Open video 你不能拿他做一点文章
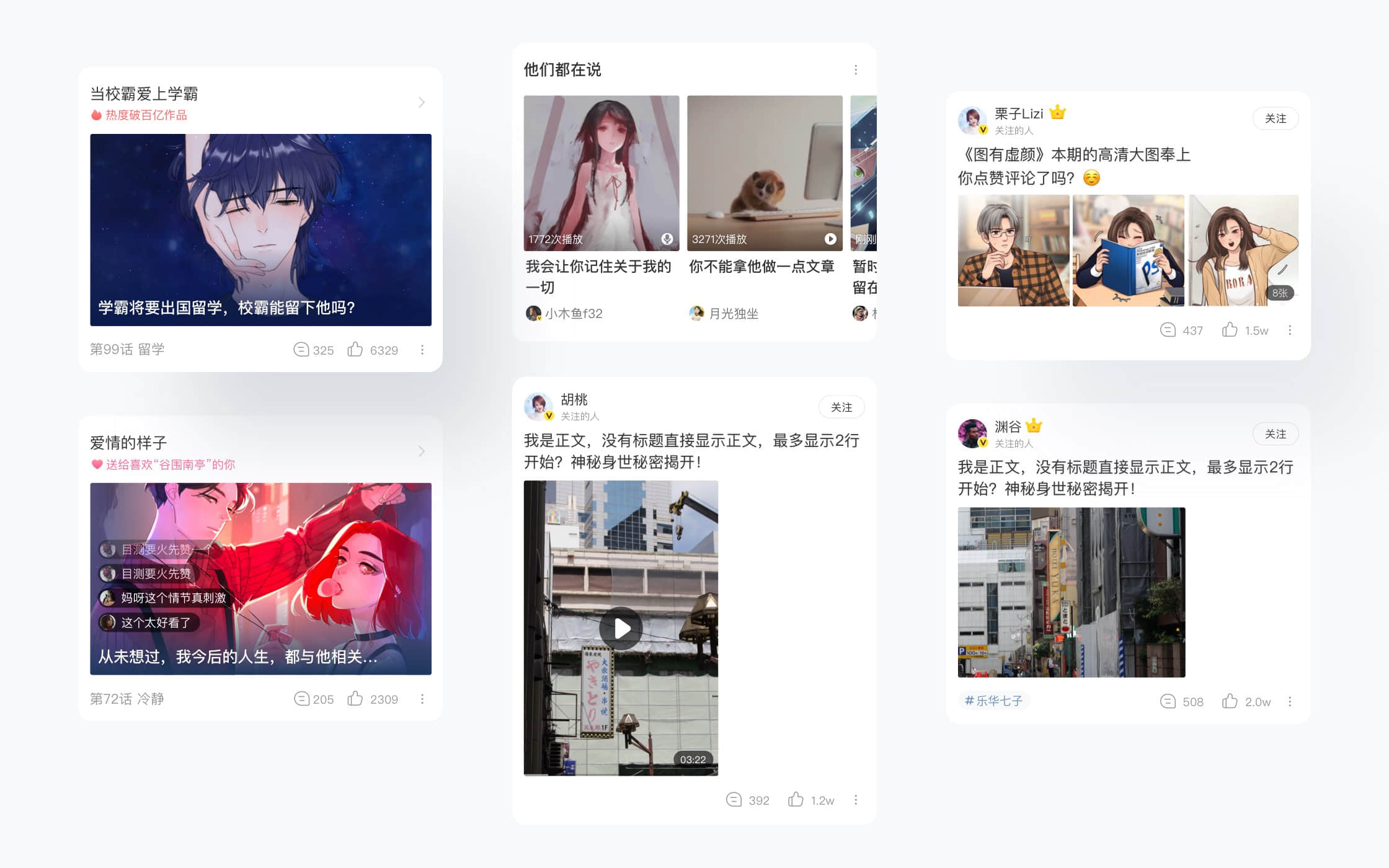1389x868 pixels. coord(764,174)
